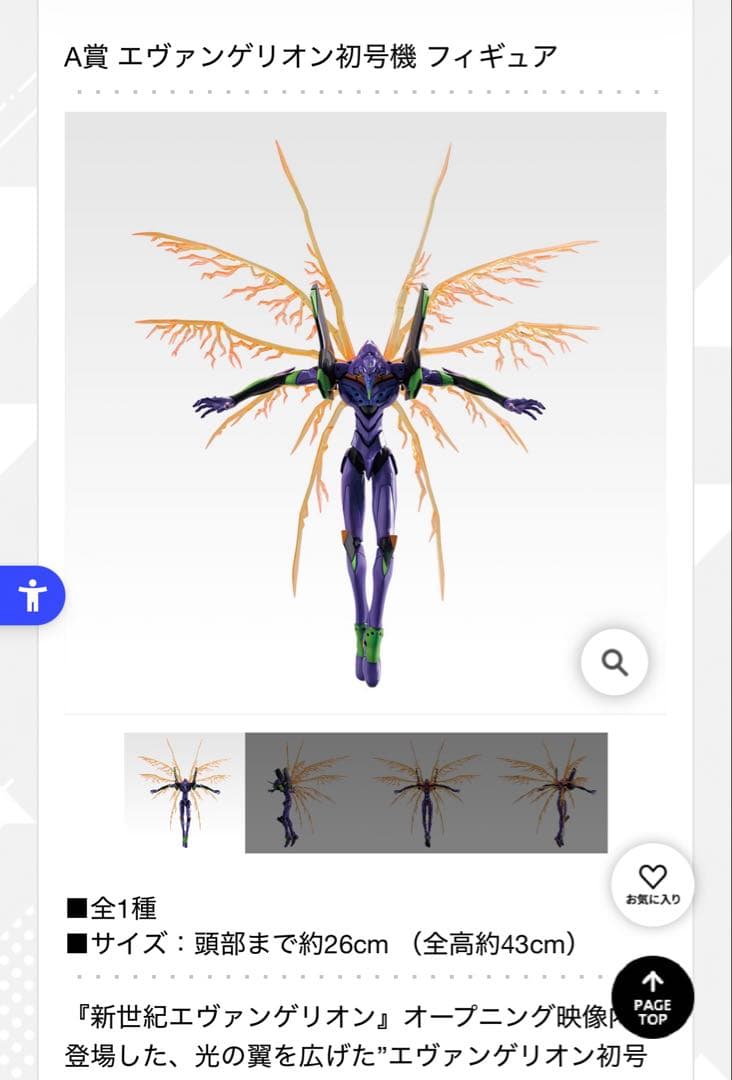The width and height of the screenshot is (732, 1080).
Task: Jump back to PAGE TOP
Action: pyautogui.click(x=652, y=997)
